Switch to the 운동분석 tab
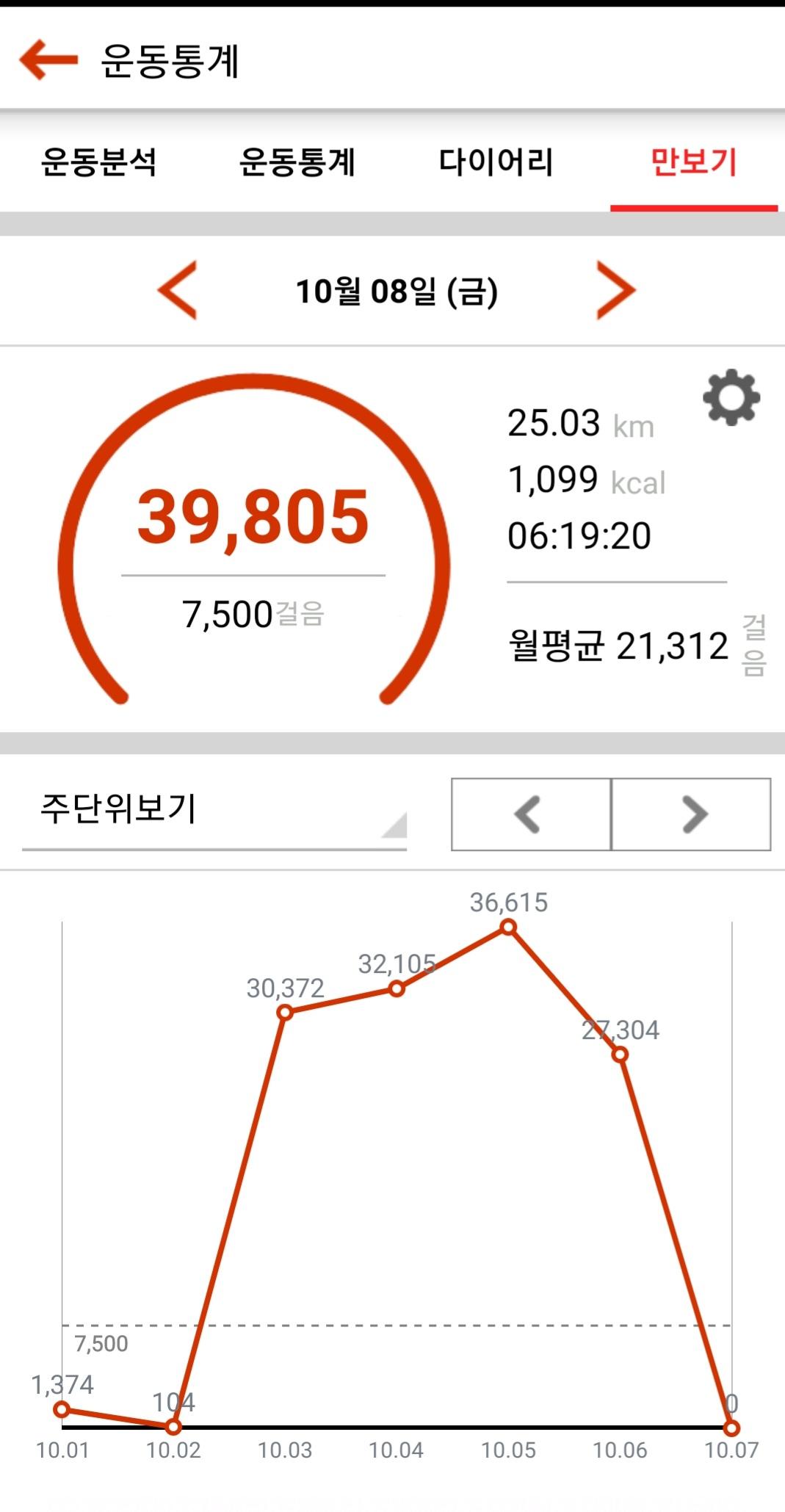The image size is (785, 1512). [x=98, y=162]
